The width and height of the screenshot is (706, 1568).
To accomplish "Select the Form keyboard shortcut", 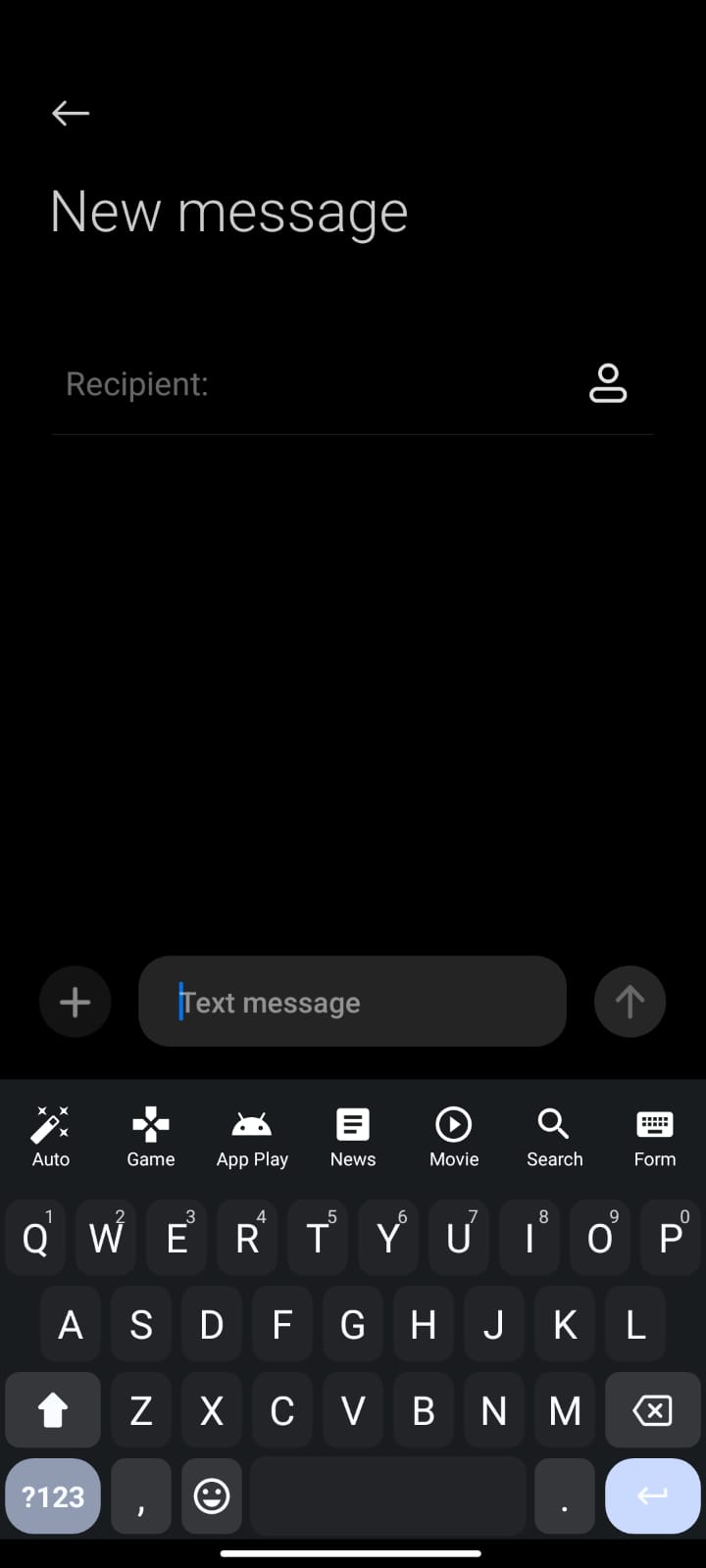I will point(655,1137).
